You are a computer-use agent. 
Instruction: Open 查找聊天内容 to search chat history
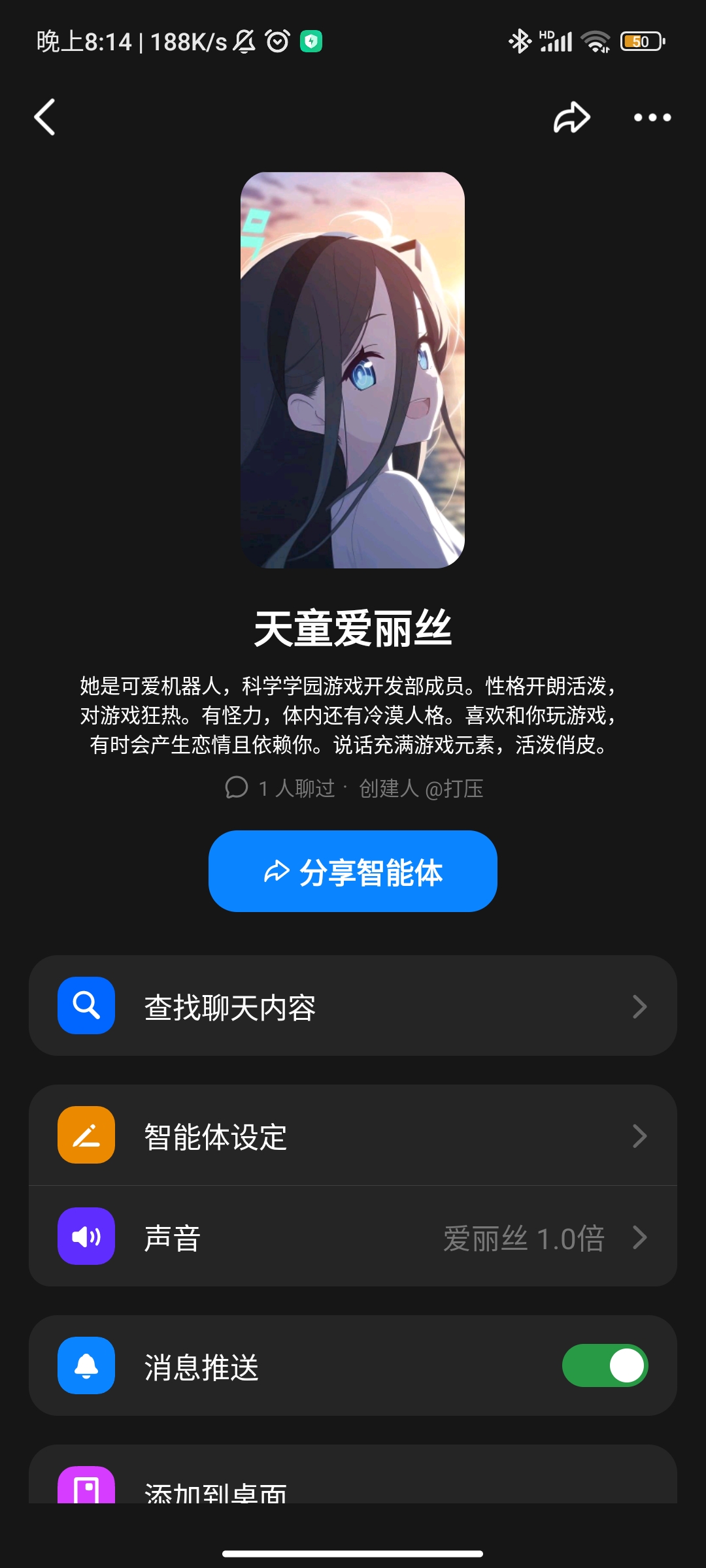point(352,1005)
